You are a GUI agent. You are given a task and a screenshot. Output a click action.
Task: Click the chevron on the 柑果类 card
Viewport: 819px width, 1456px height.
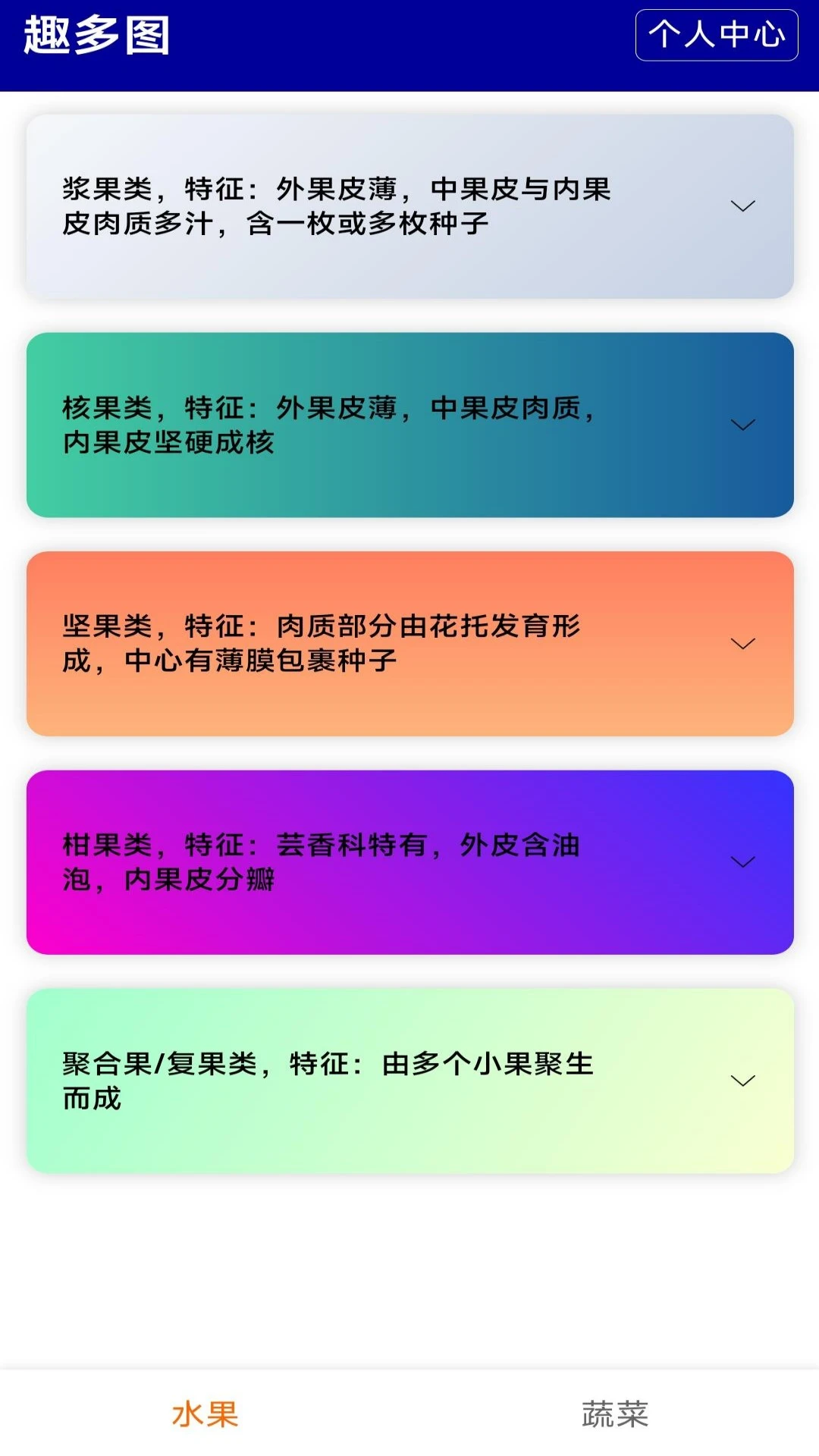click(742, 862)
